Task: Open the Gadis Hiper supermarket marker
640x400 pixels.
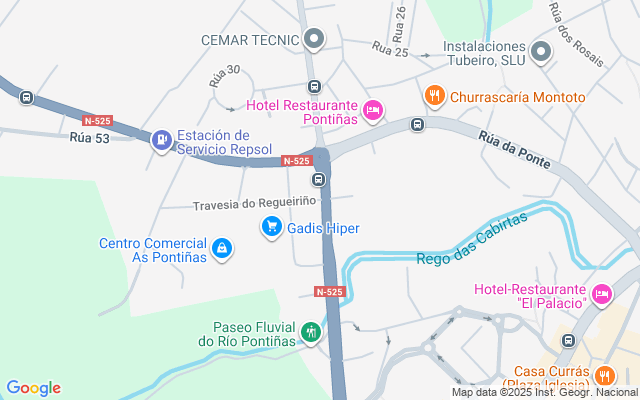Action: click(x=271, y=228)
